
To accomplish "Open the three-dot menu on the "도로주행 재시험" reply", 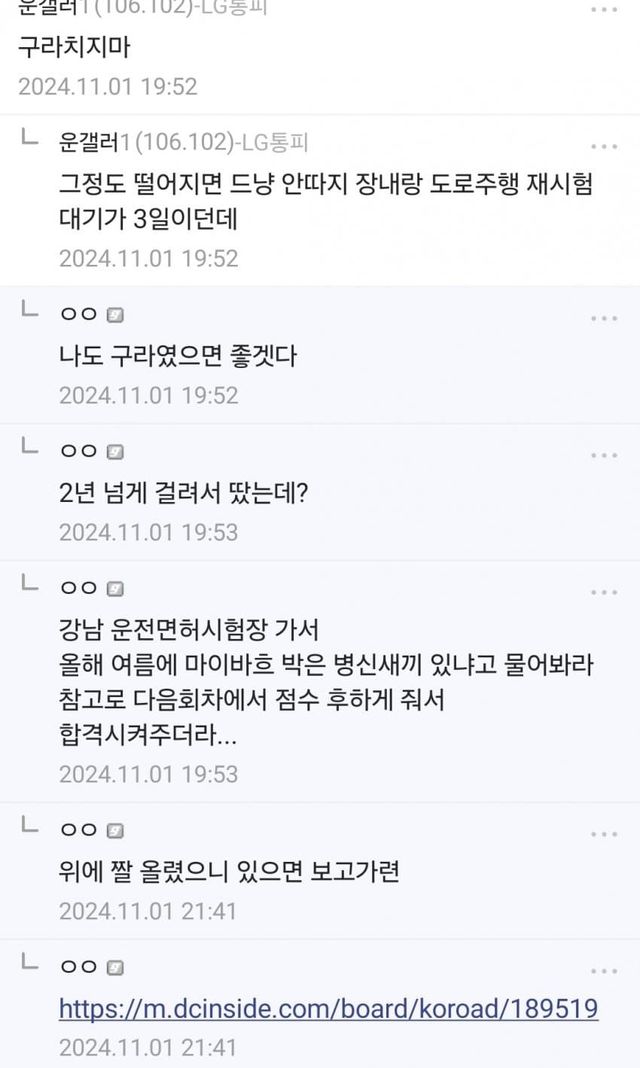I will click(x=603, y=146).
